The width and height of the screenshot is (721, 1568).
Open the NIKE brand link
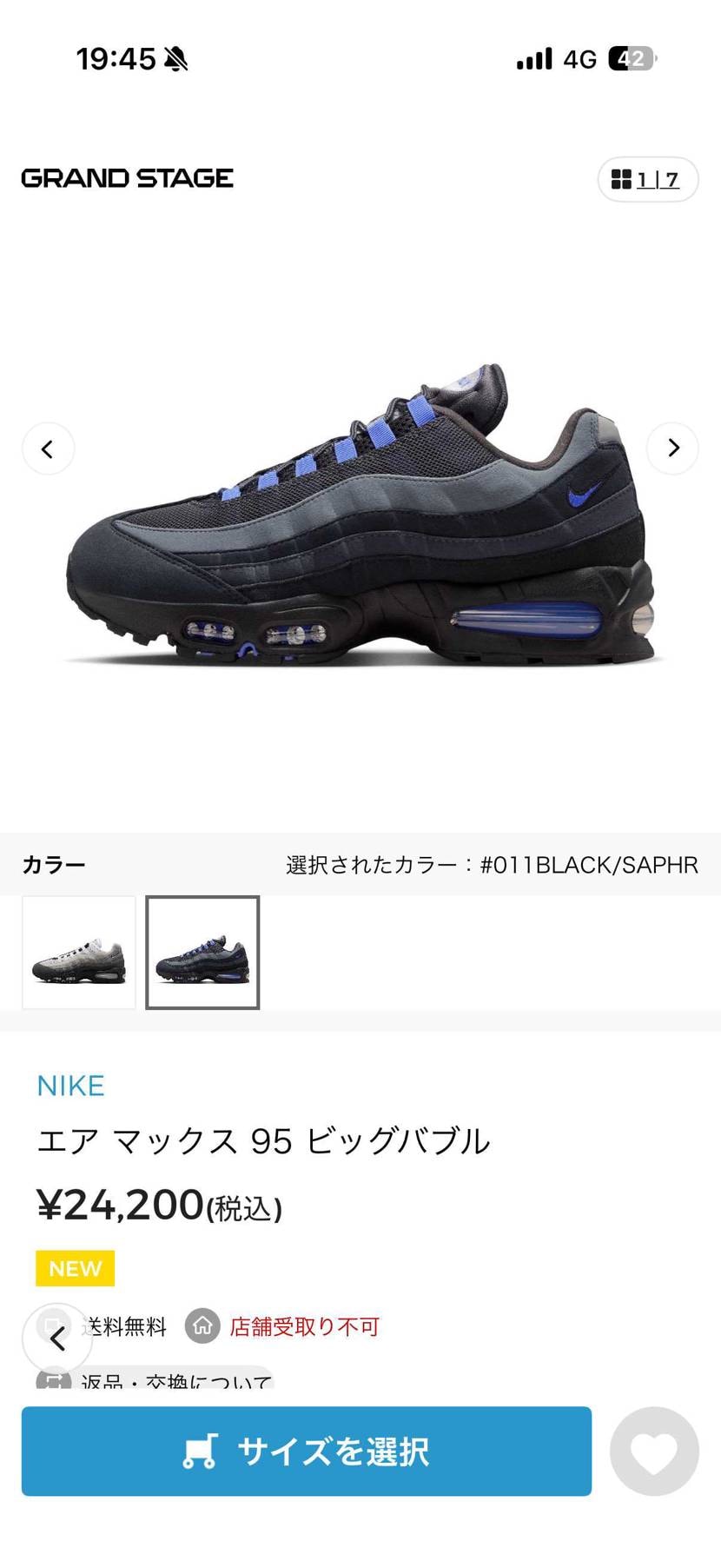point(70,1086)
